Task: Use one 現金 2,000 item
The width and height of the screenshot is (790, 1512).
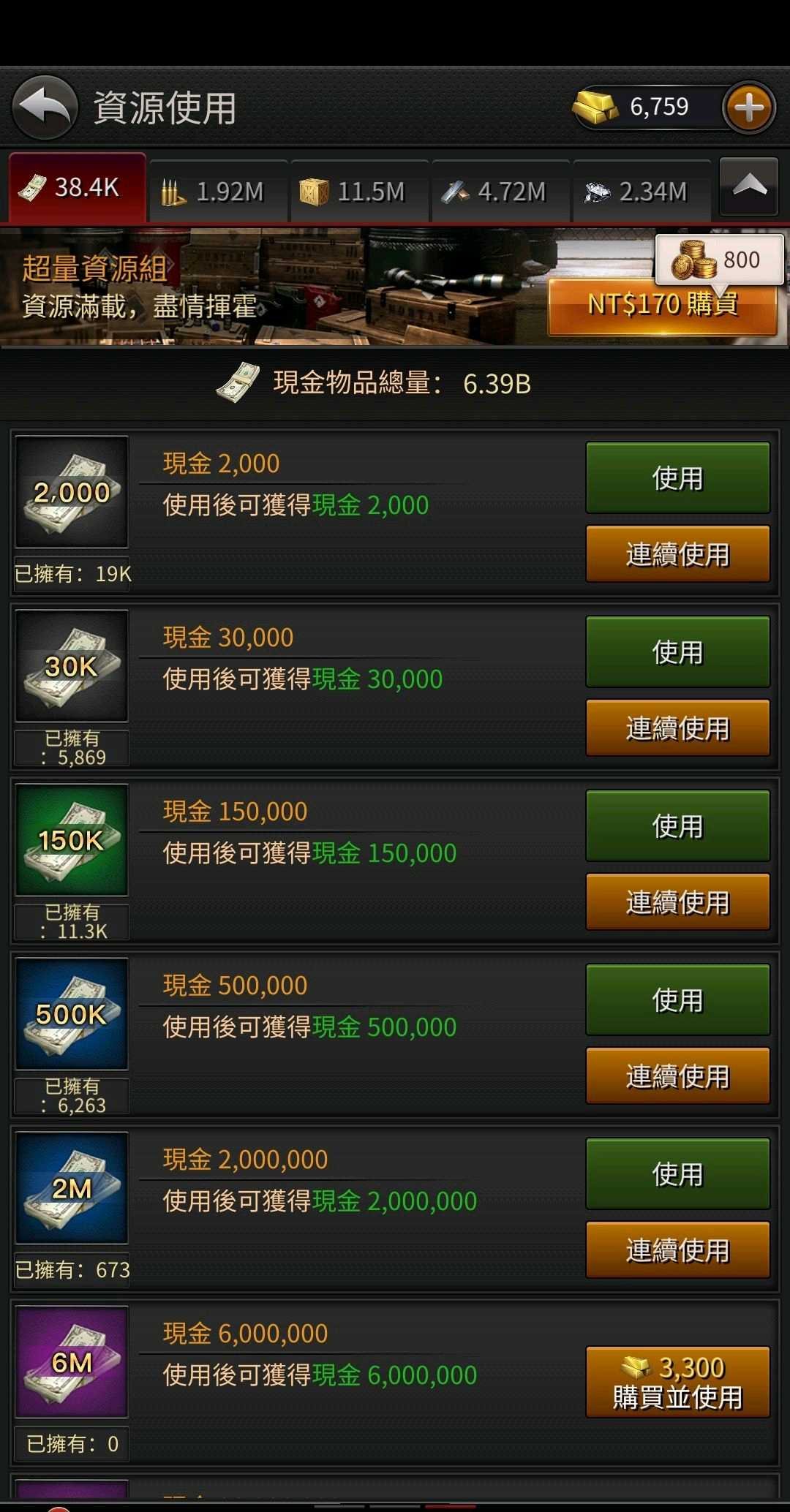Action: point(677,478)
